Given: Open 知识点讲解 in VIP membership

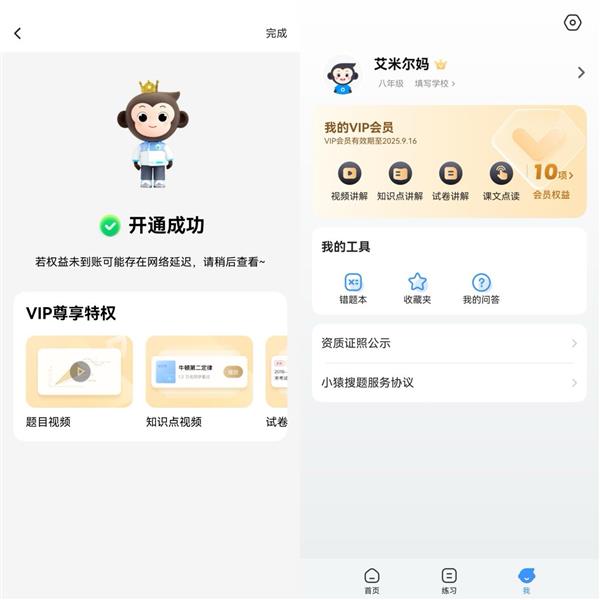Looking at the screenshot, I should 400,181.
